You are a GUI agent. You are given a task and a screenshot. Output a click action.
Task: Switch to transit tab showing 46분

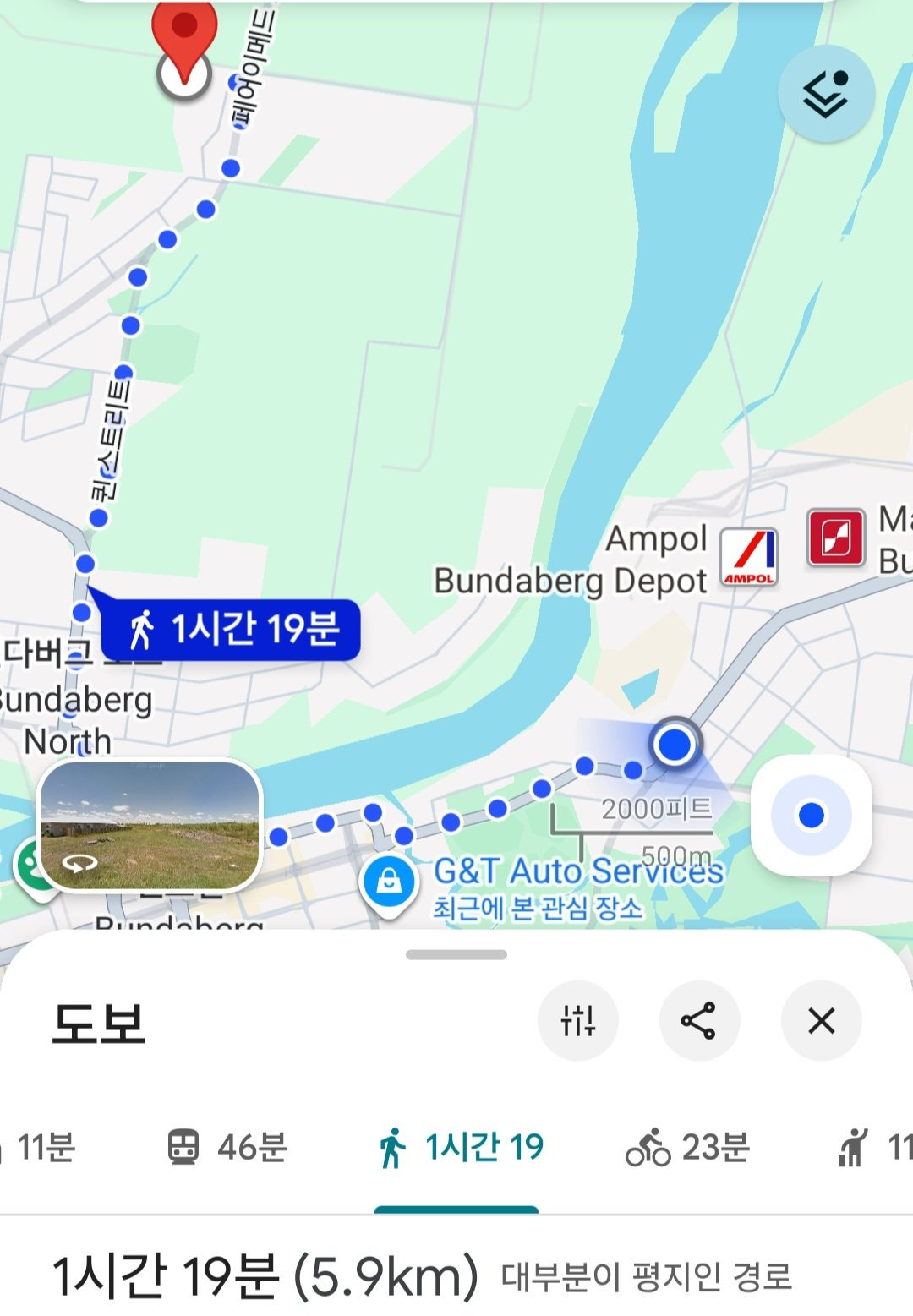point(227,1147)
